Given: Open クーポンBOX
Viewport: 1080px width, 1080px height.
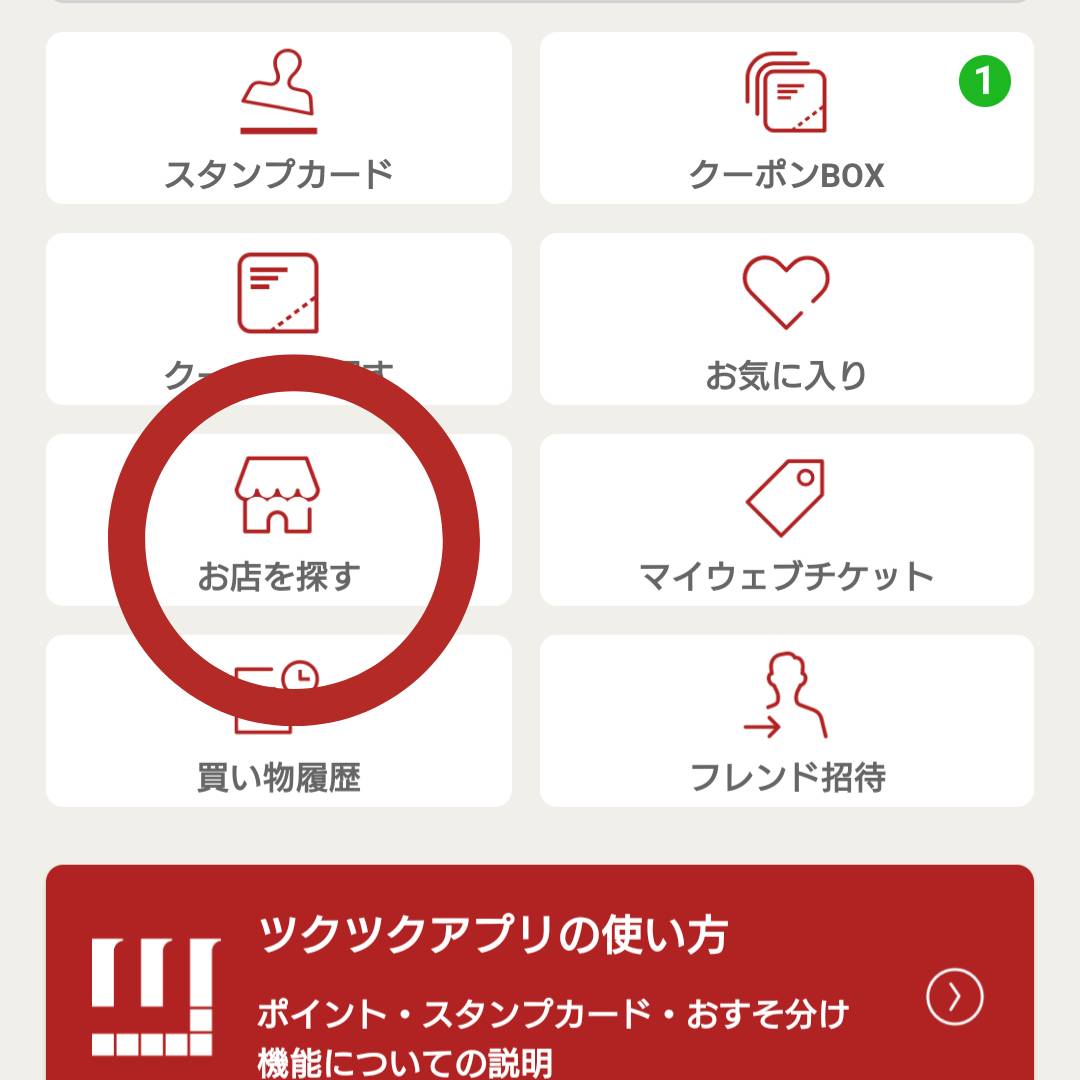Looking at the screenshot, I should (x=786, y=118).
